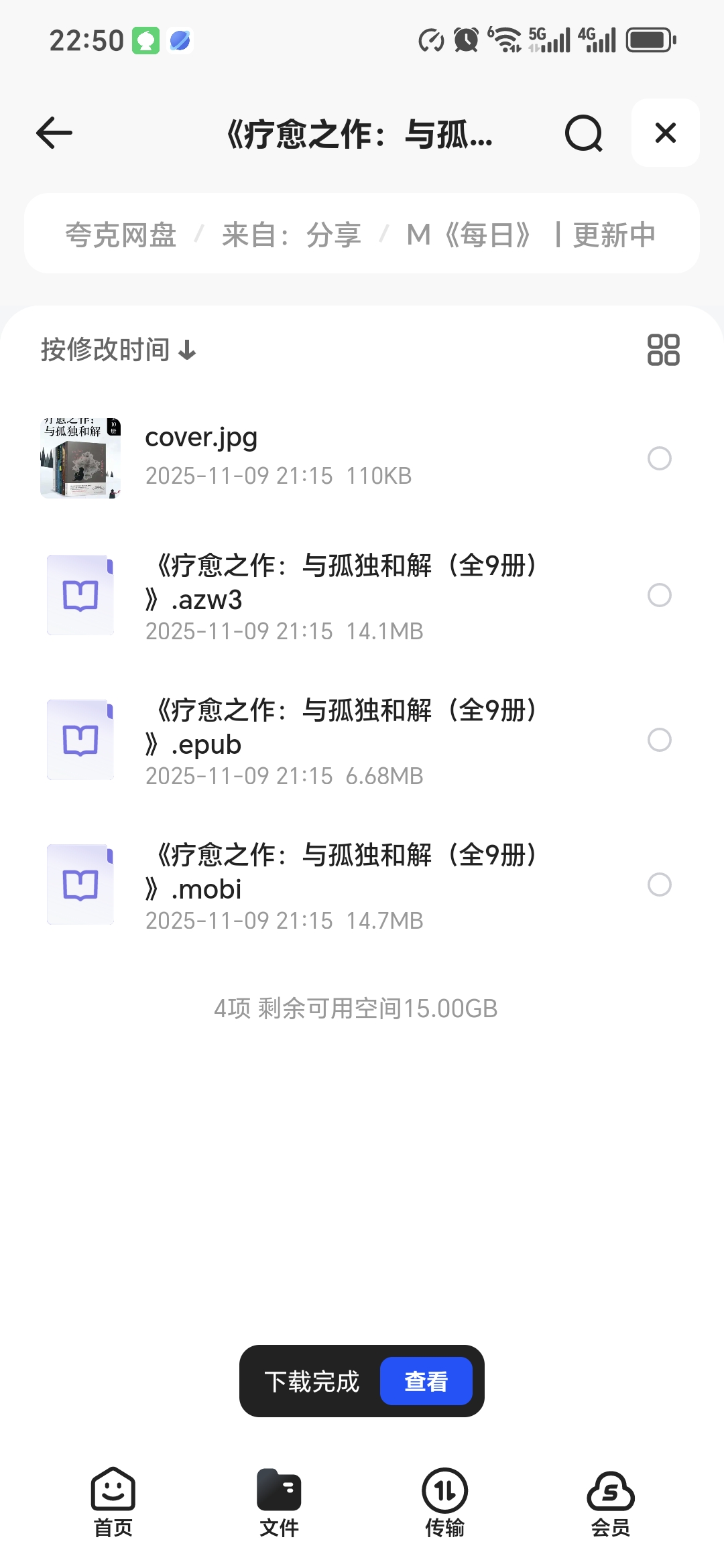Select the .mobi file checkbox
Screen dimensions: 724x1568
coord(659,885)
